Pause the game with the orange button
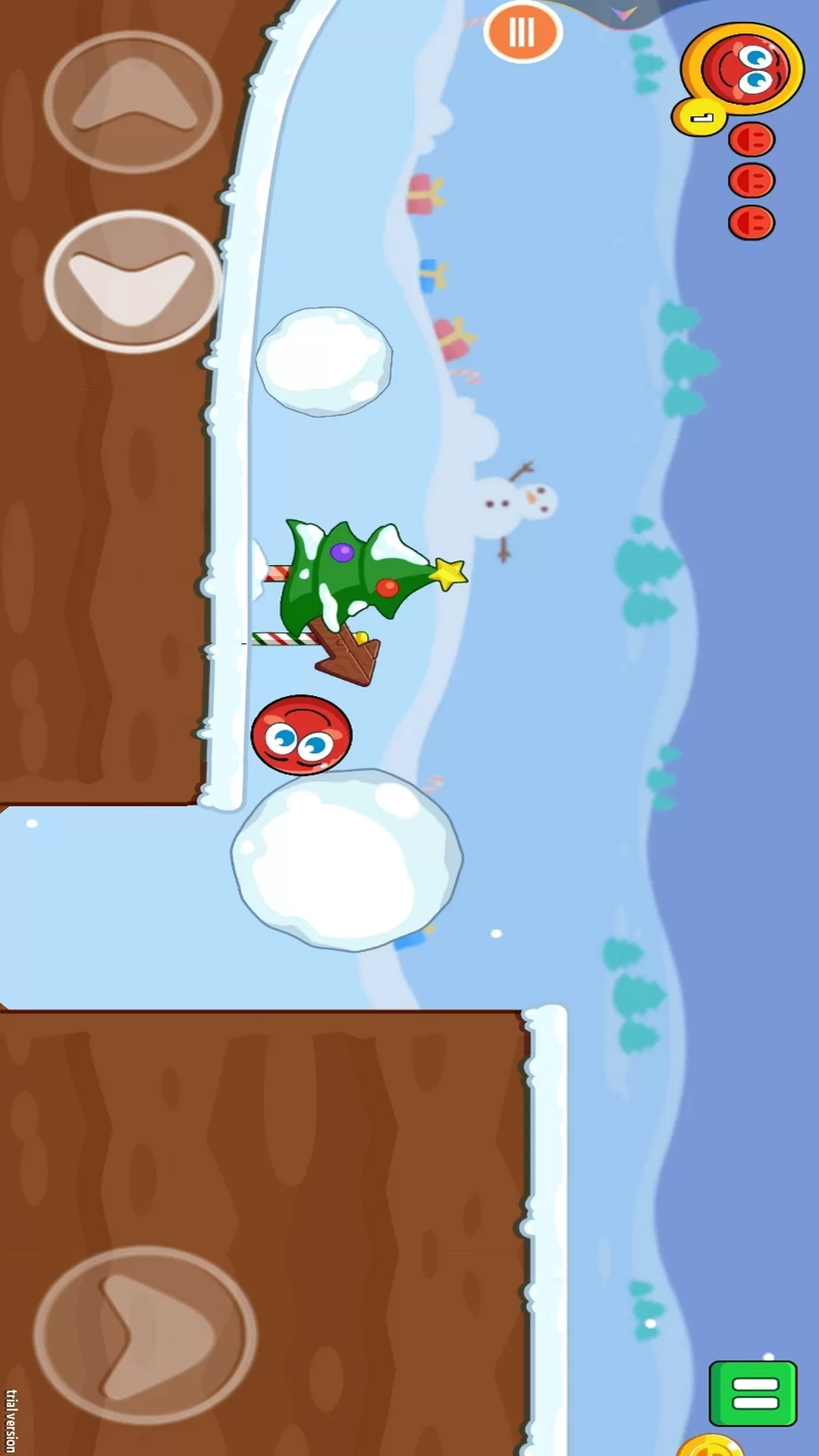 tap(522, 32)
